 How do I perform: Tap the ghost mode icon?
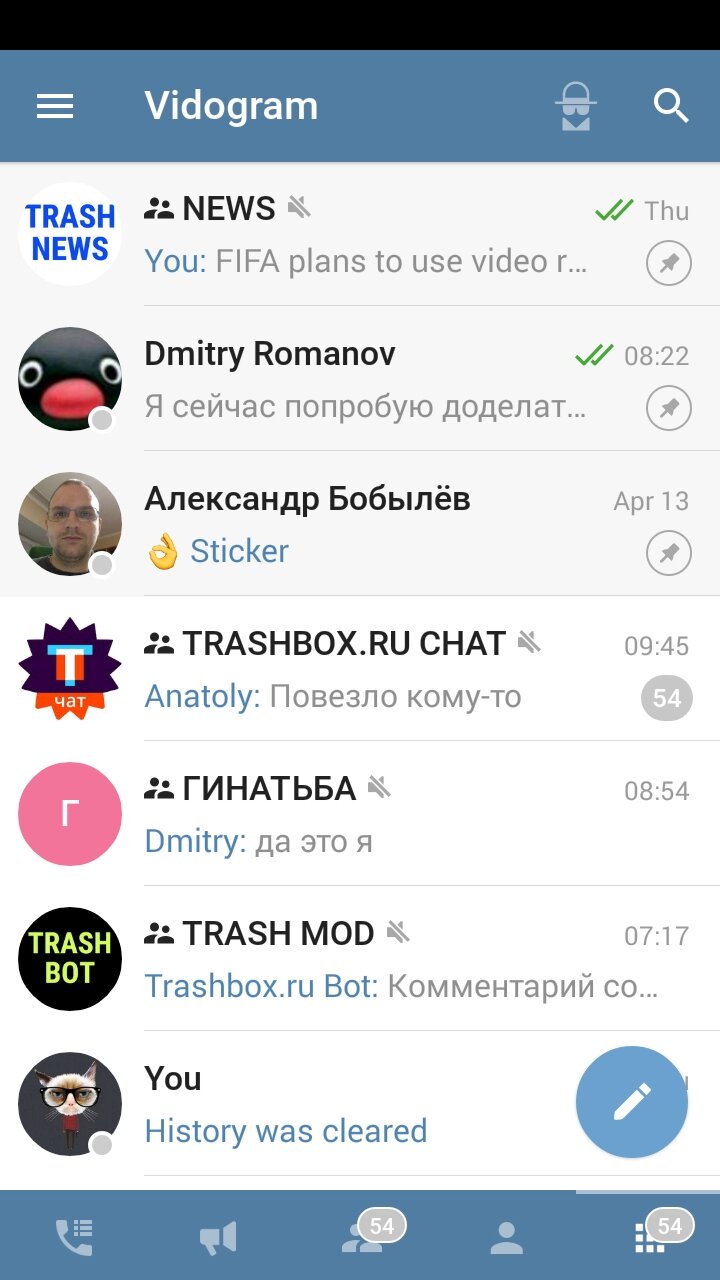coord(575,106)
